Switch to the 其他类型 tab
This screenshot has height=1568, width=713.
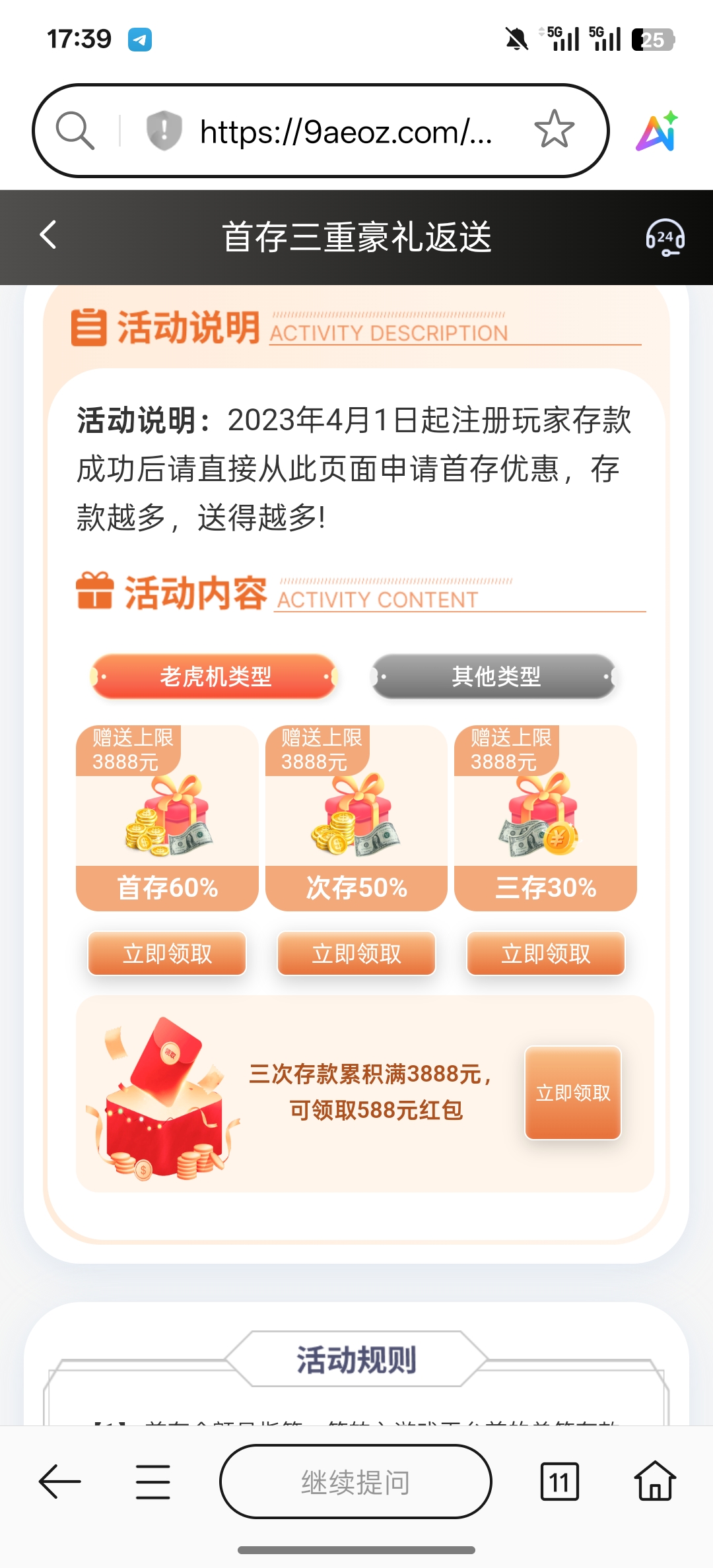(x=495, y=676)
